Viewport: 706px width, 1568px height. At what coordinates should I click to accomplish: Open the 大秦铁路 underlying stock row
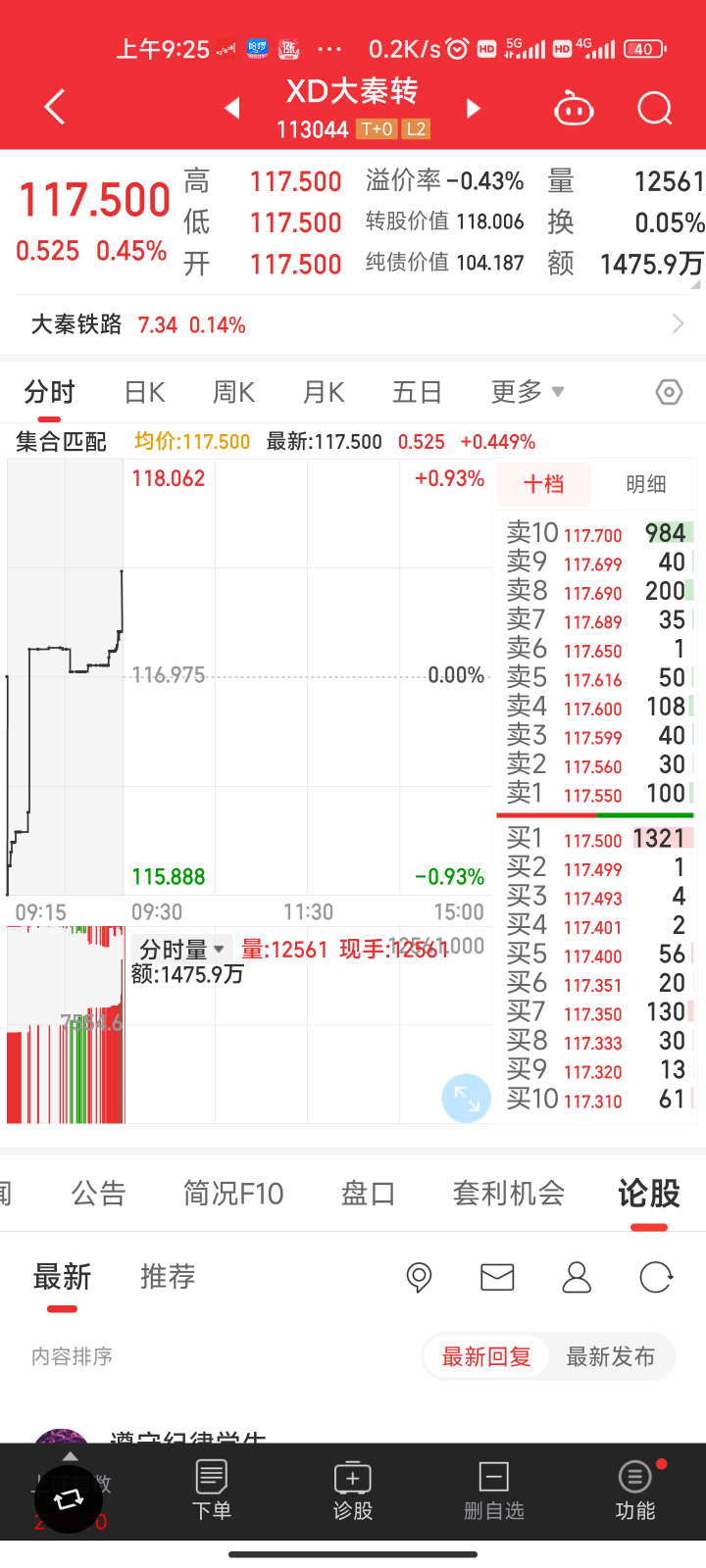click(353, 324)
